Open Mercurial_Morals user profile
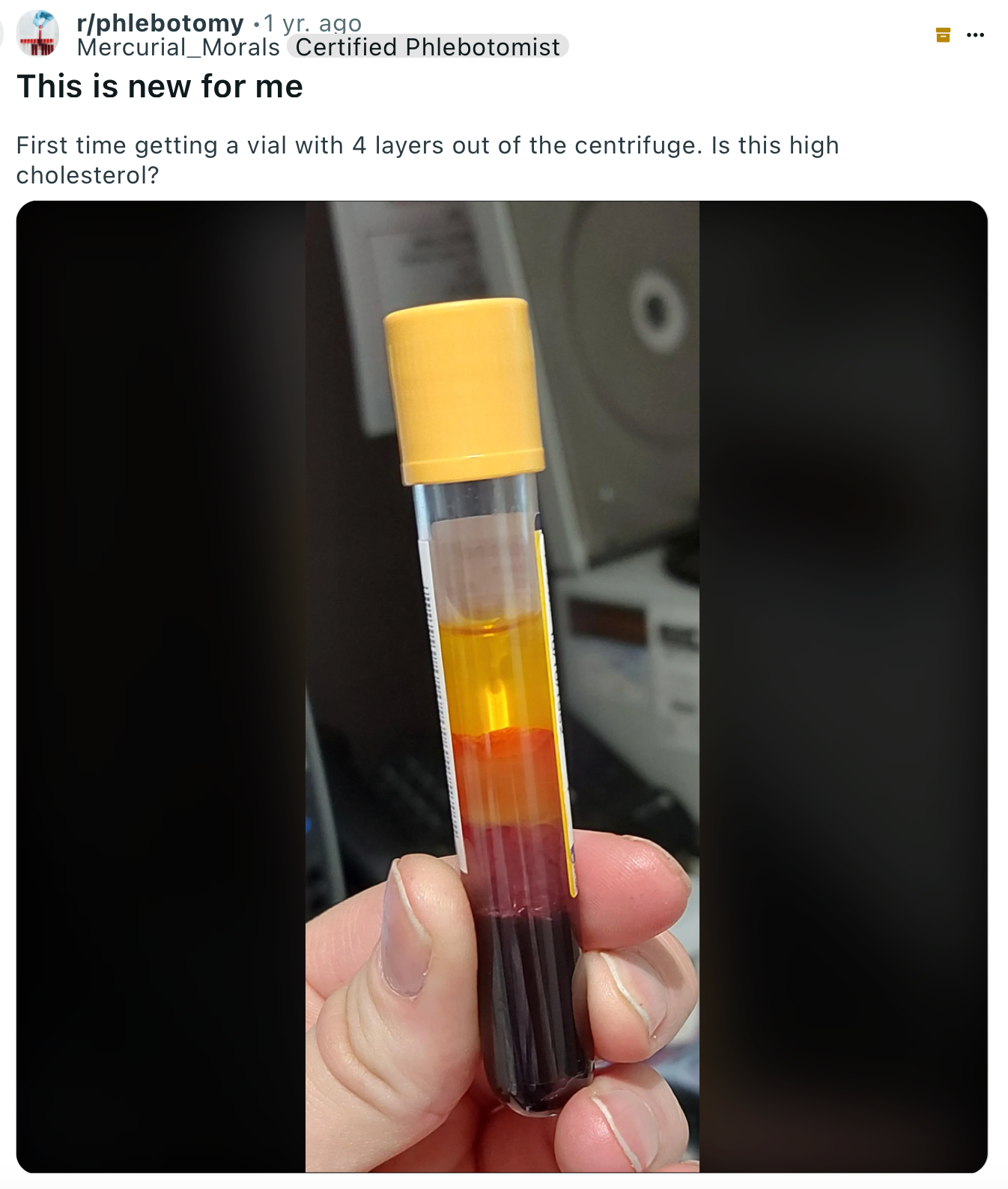The width and height of the screenshot is (1008, 1189). pyautogui.click(x=178, y=47)
